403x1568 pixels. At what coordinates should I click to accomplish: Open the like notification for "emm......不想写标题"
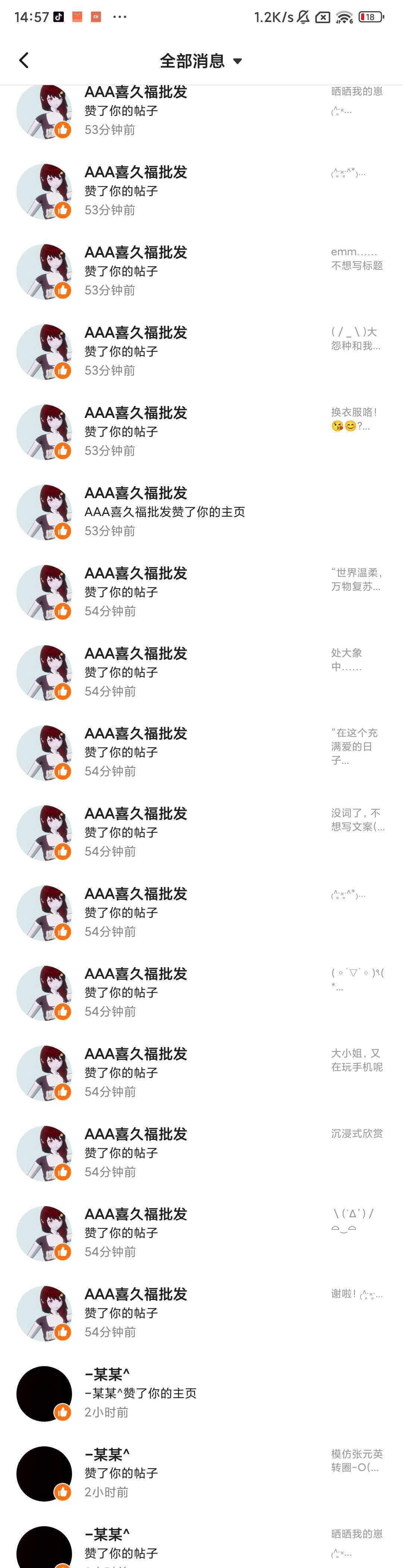click(x=201, y=271)
